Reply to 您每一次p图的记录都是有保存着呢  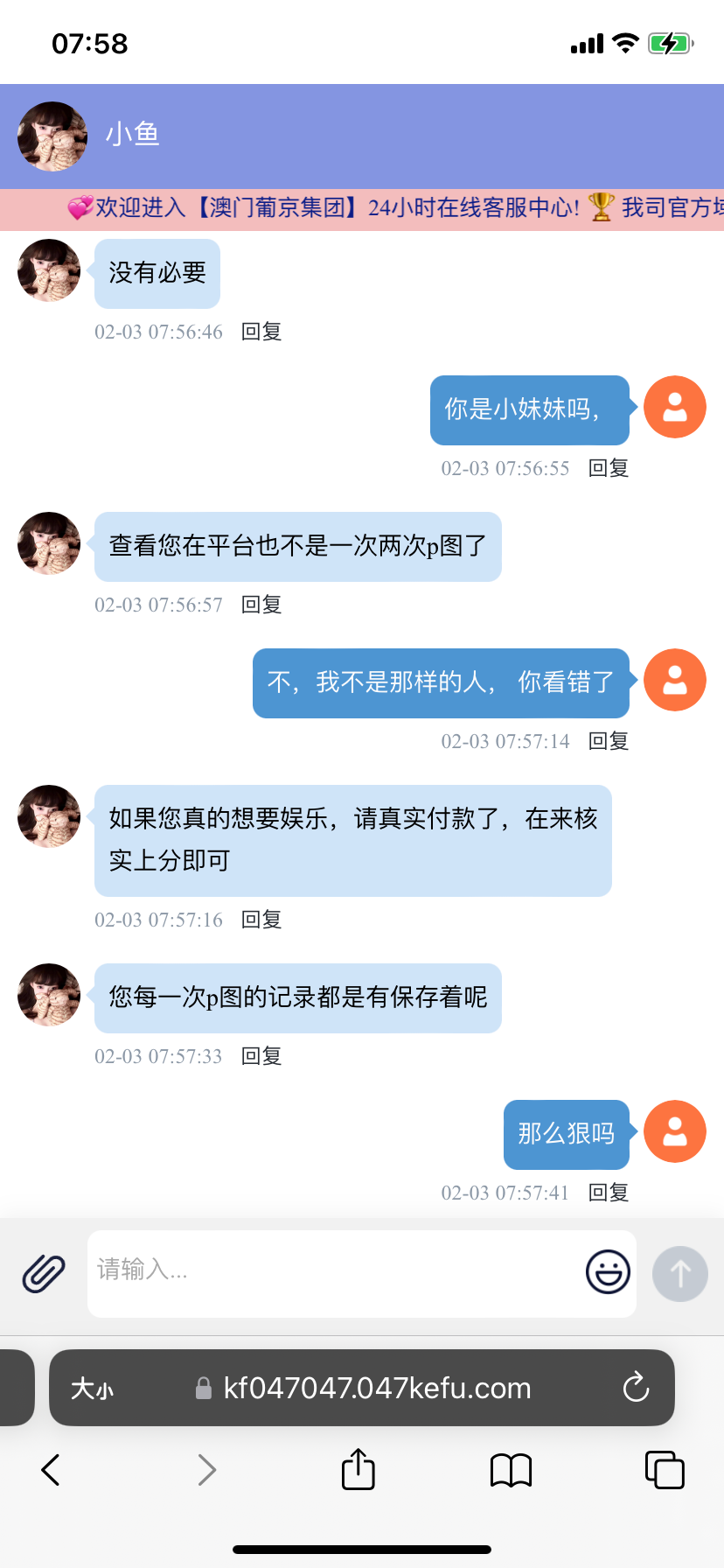(261, 1056)
